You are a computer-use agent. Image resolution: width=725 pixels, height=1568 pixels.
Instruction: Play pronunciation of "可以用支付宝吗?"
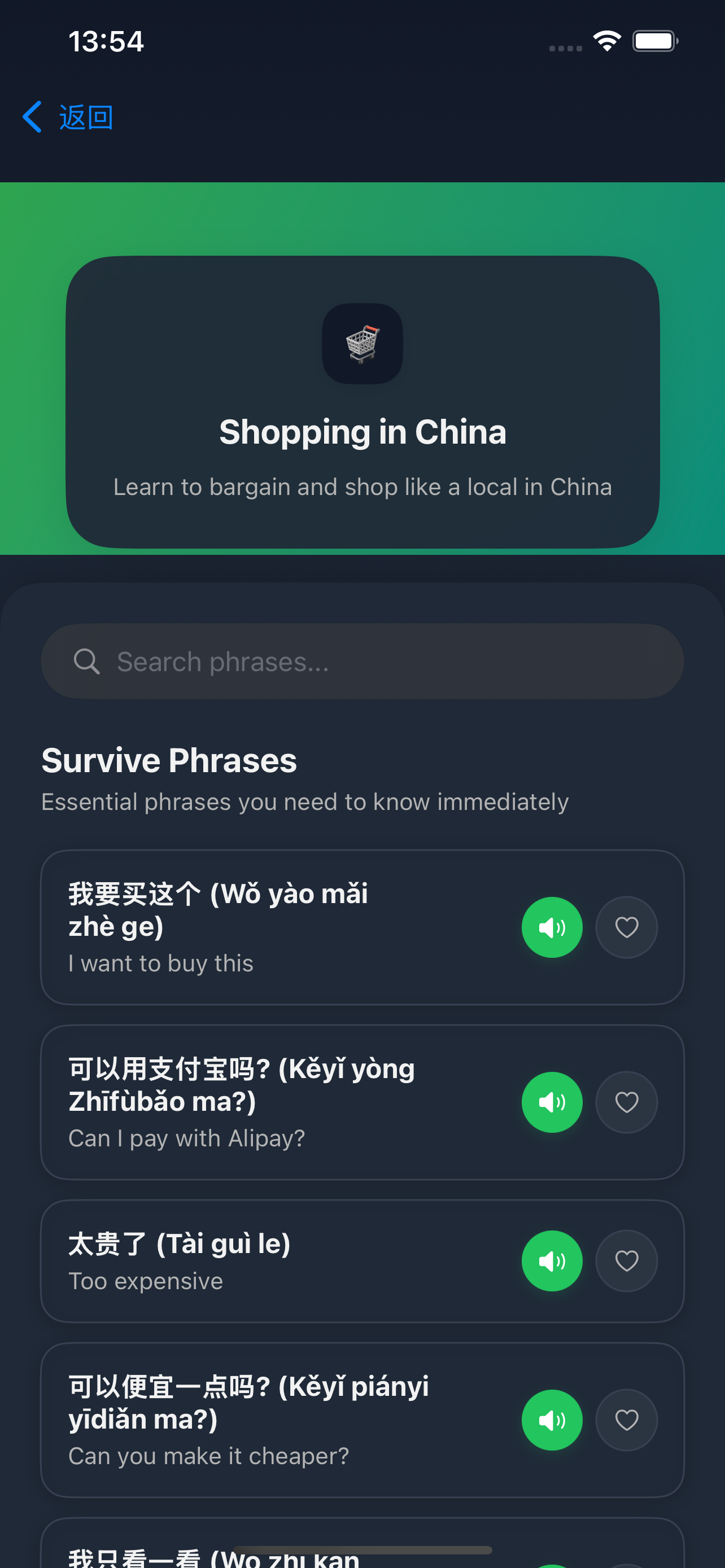coord(552,1102)
